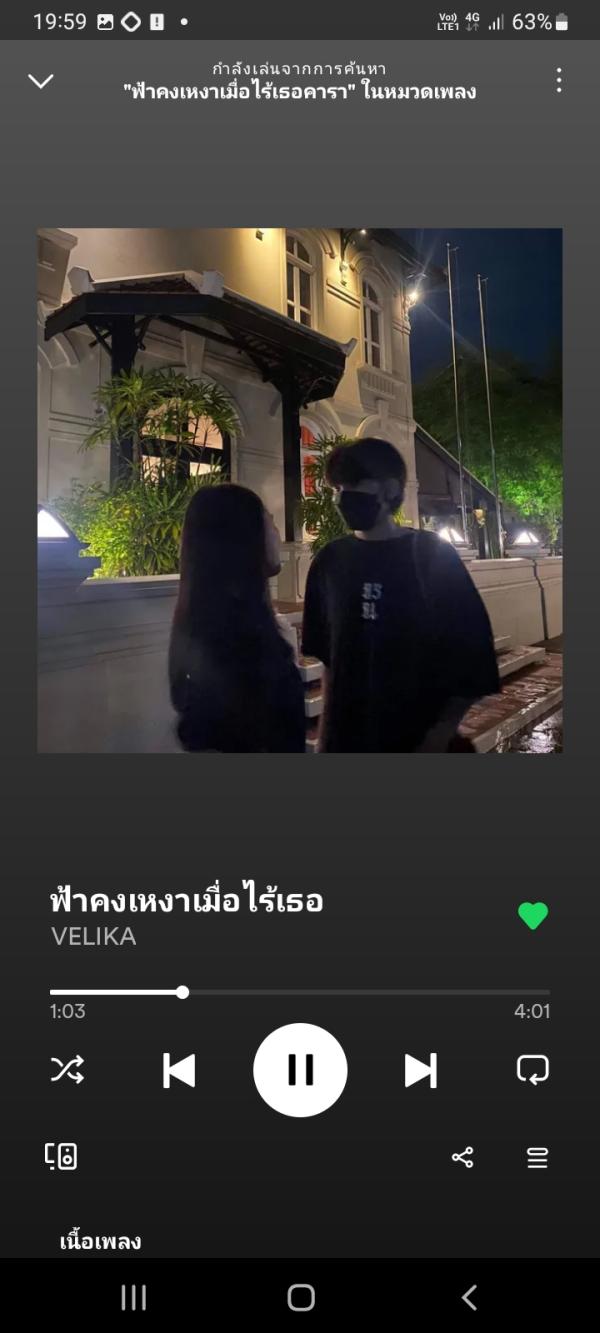Image resolution: width=600 pixels, height=1333 pixels.
Task: Unlike the song with the green heart
Action: (533, 915)
